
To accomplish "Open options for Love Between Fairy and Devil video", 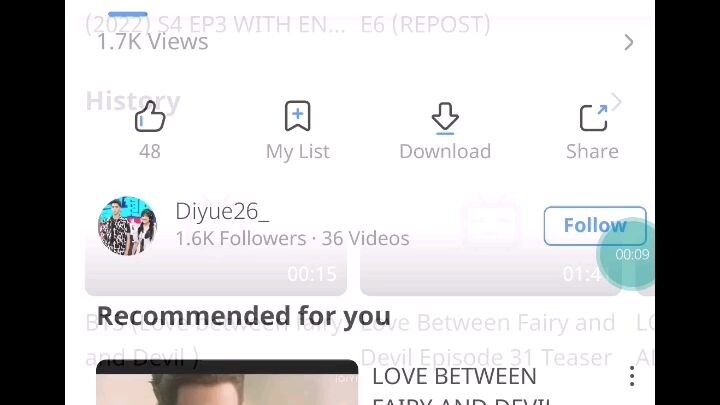I will (x=632, y=377).
